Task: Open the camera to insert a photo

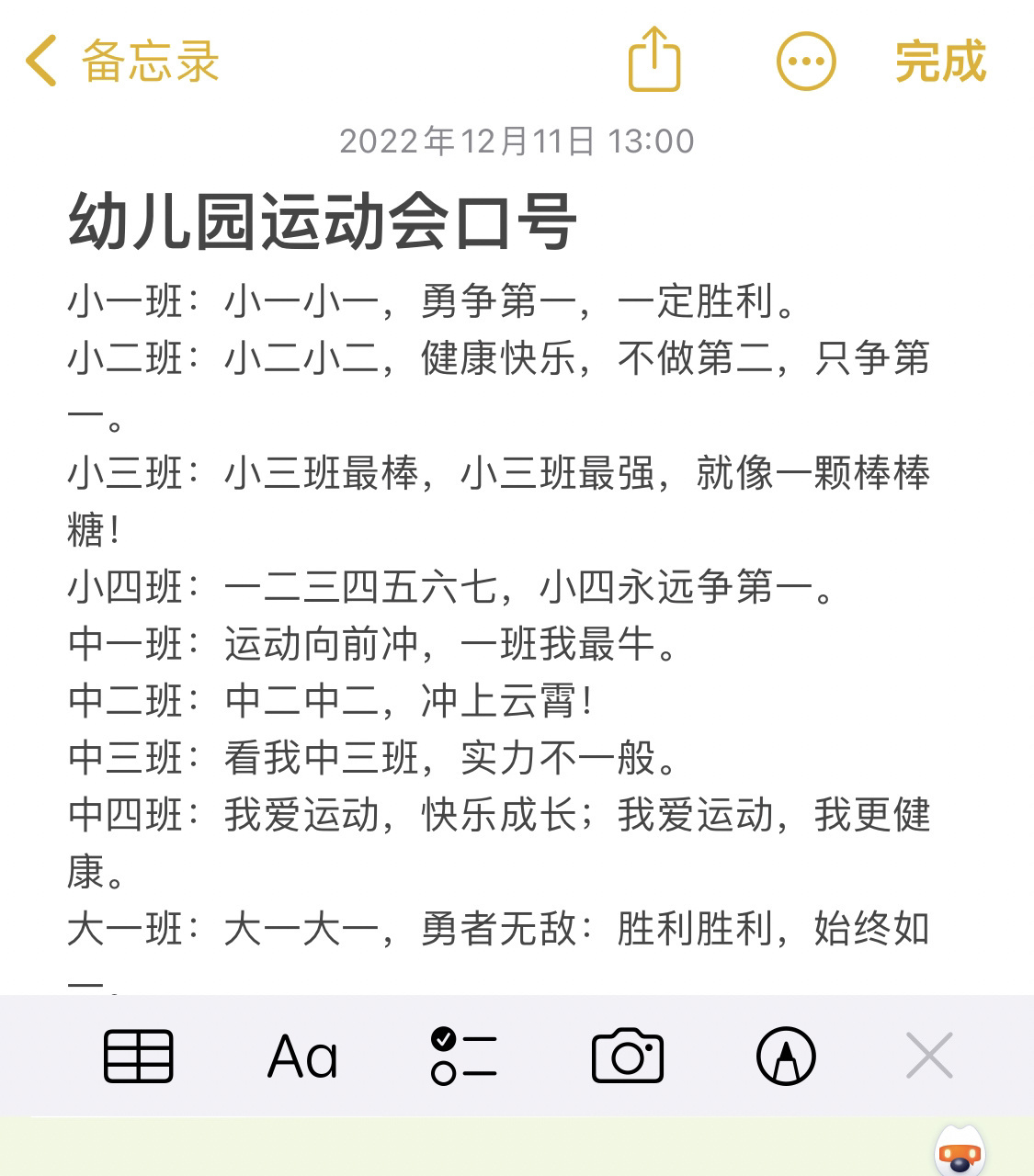Action: click(628, 1057)
